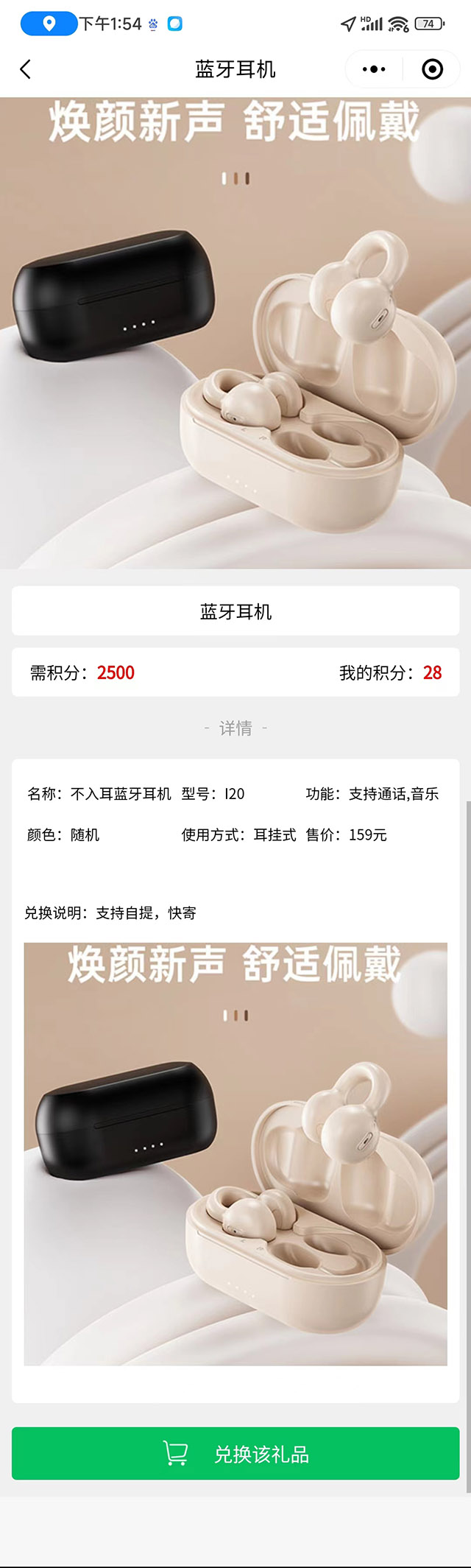
Task: Open the mini program's three-dot menu
Action: pos(374,69)
